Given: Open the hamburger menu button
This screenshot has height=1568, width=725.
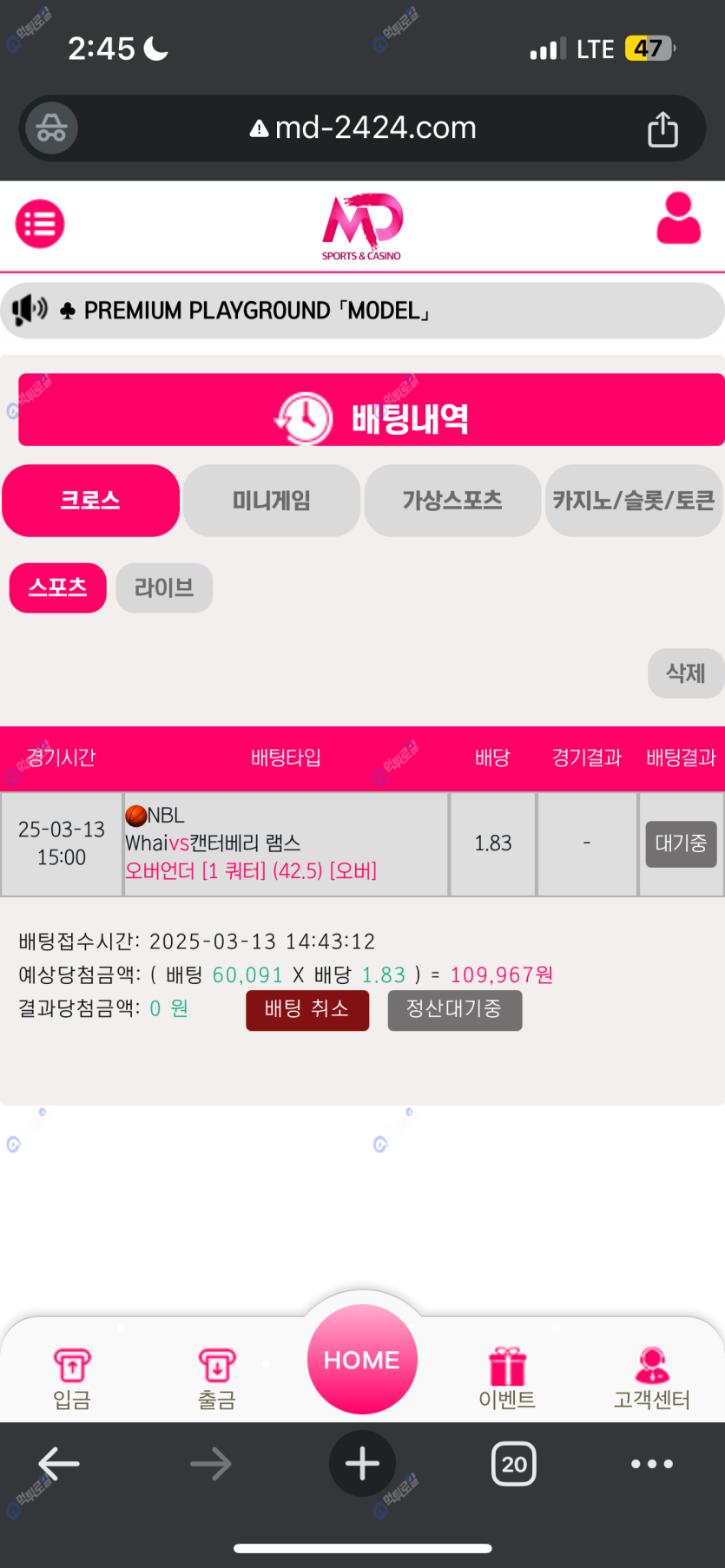Looking at the screenshot, I should click(40, 224).
